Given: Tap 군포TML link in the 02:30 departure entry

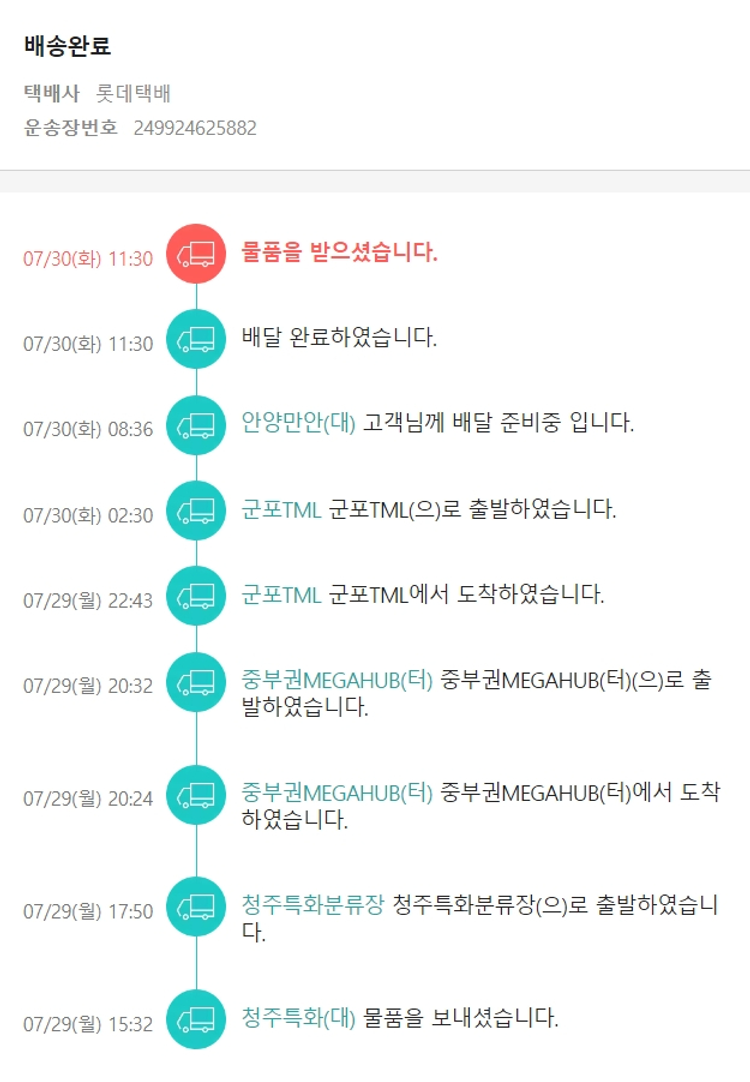Looking at the screenshot, I should coord(281,509).
